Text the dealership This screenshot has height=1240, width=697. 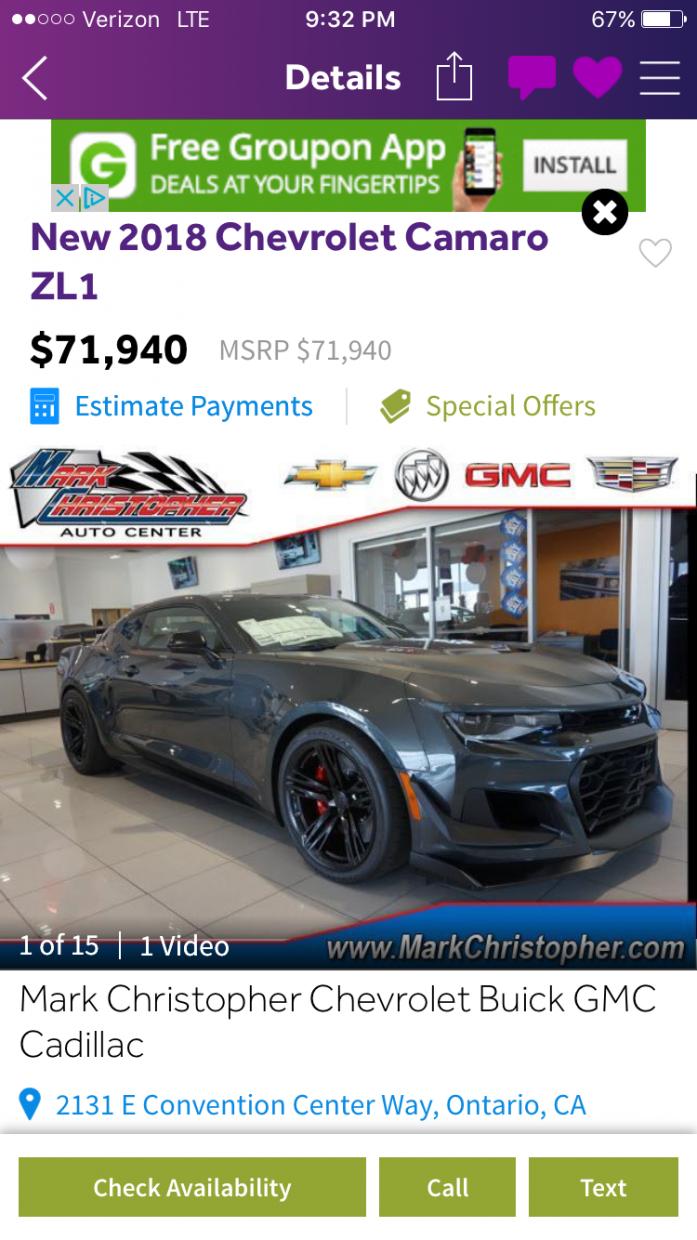pyautogui.click(x=603, y=1187)
